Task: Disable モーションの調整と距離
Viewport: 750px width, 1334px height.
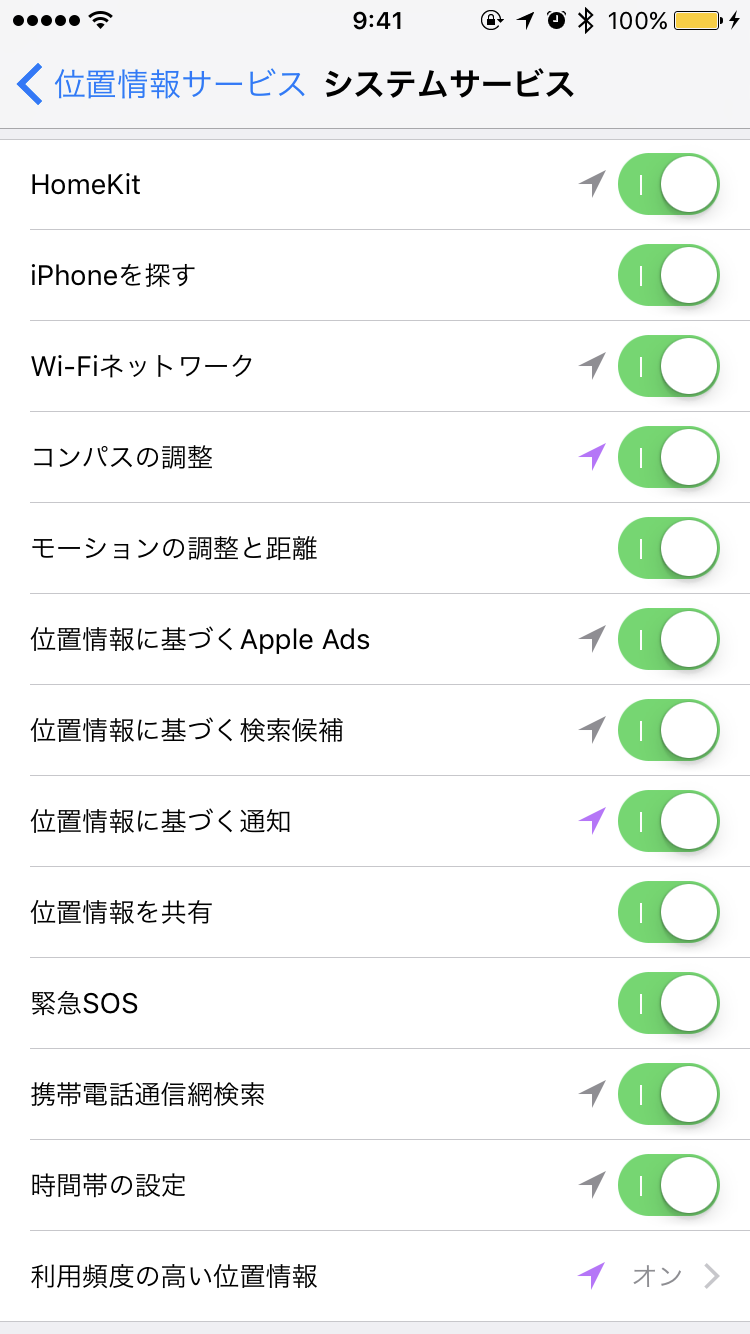Action: pyautogui.click(x=668, y=548)
